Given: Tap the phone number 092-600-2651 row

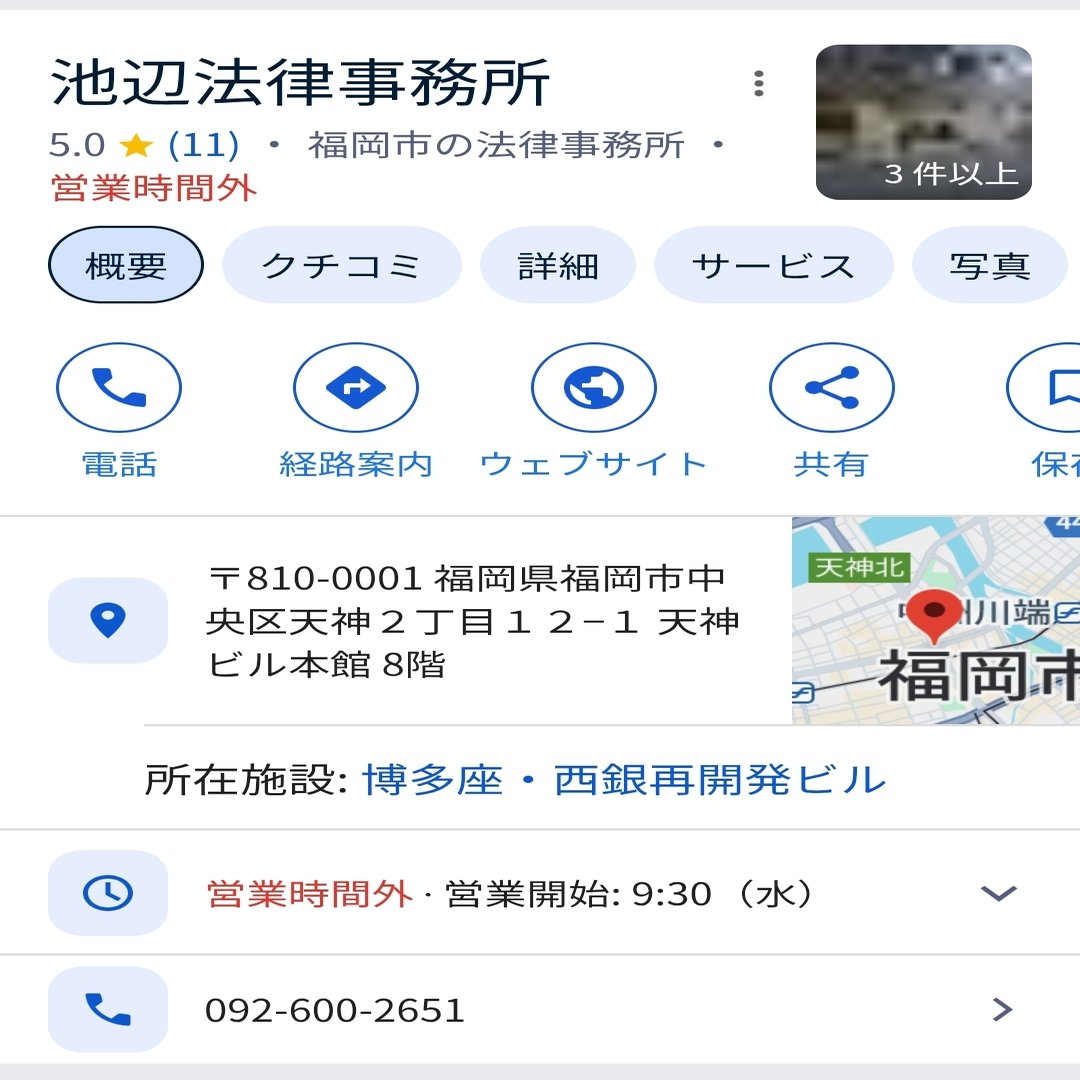Looking at the screenshot, I should (540, 1010).
